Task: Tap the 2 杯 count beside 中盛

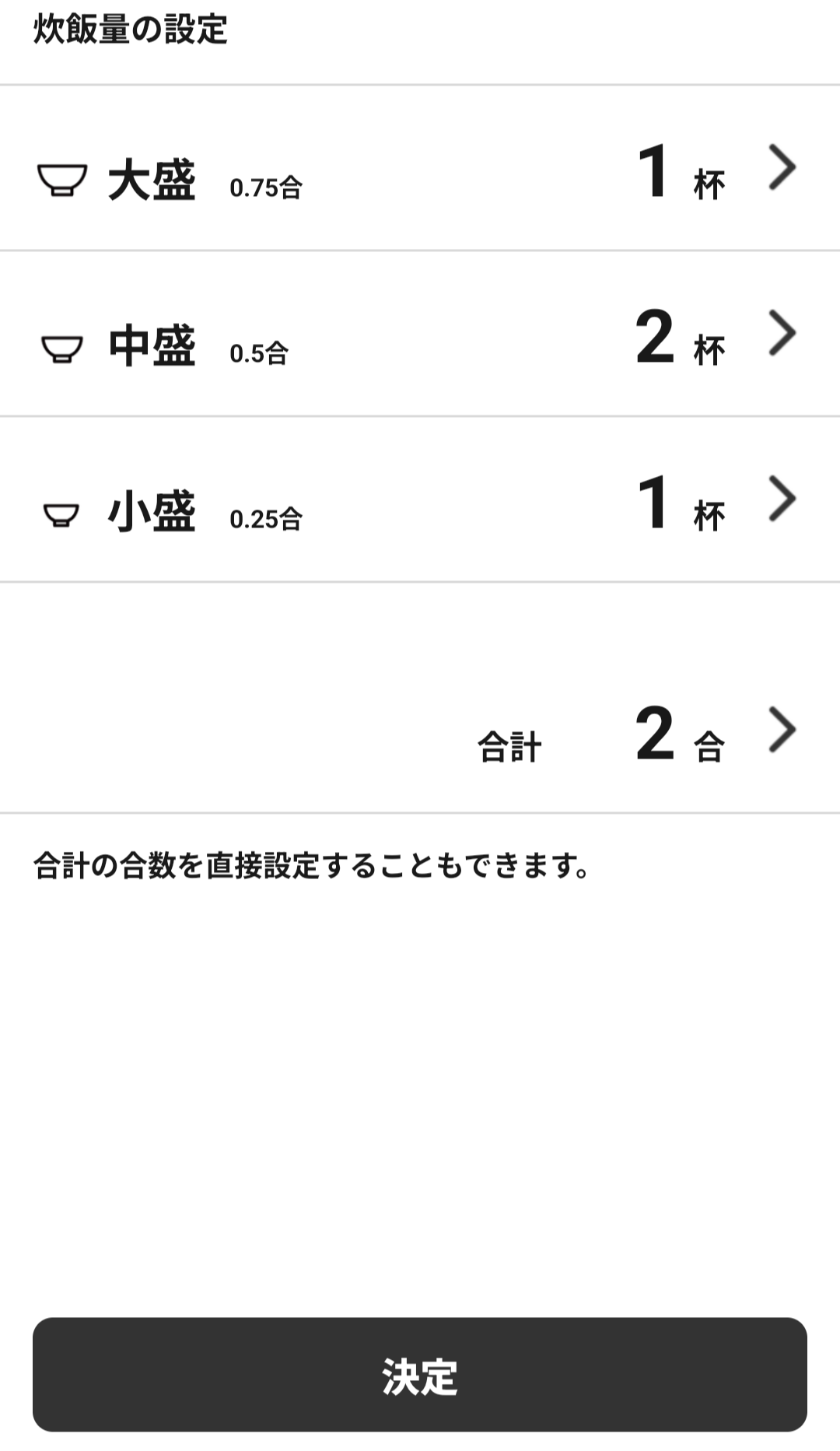Action: (677, 342)
